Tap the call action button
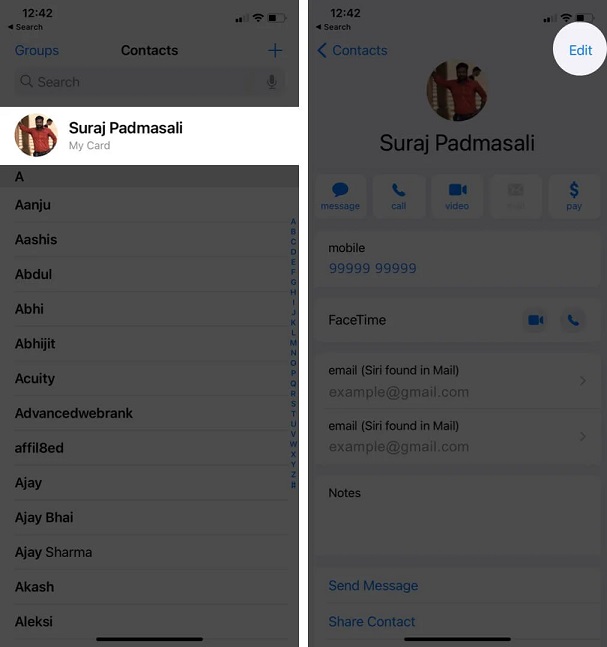607x647 pixels. point(398,195)
